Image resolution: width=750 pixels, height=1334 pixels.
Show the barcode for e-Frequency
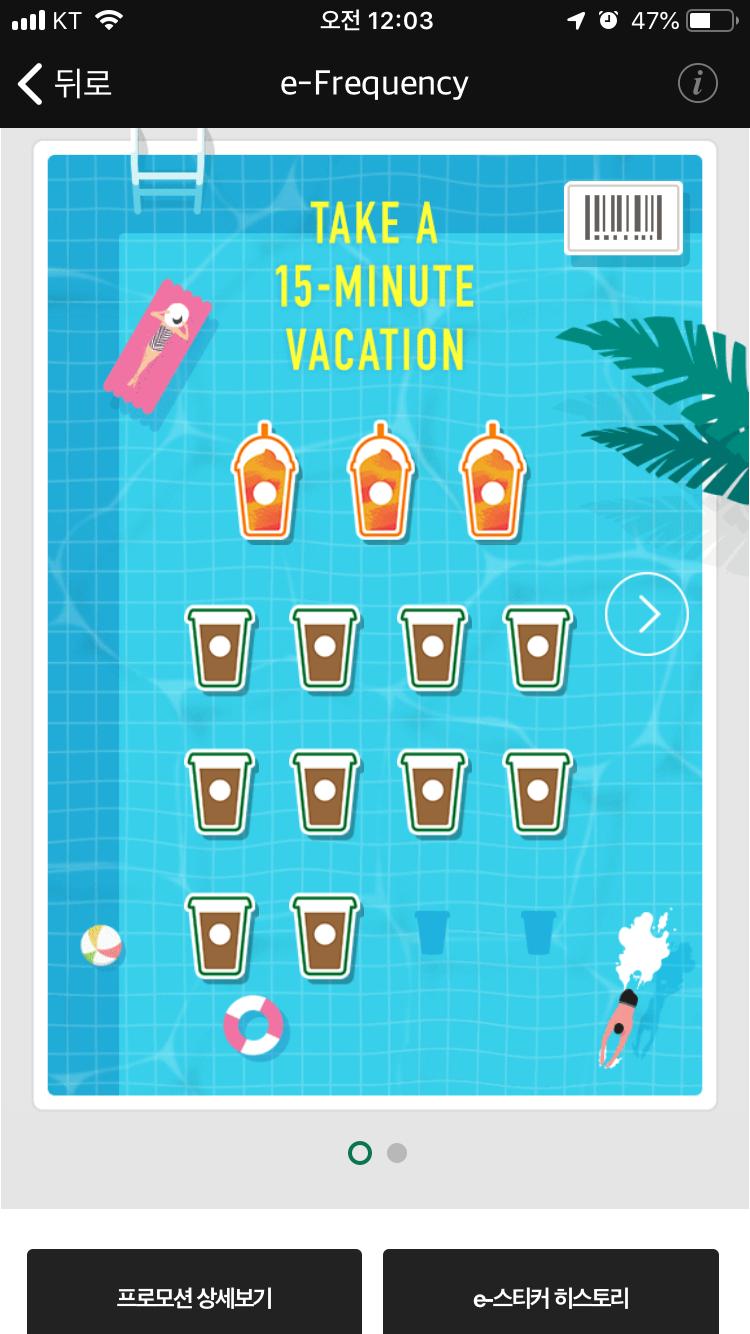coord(623,217)
